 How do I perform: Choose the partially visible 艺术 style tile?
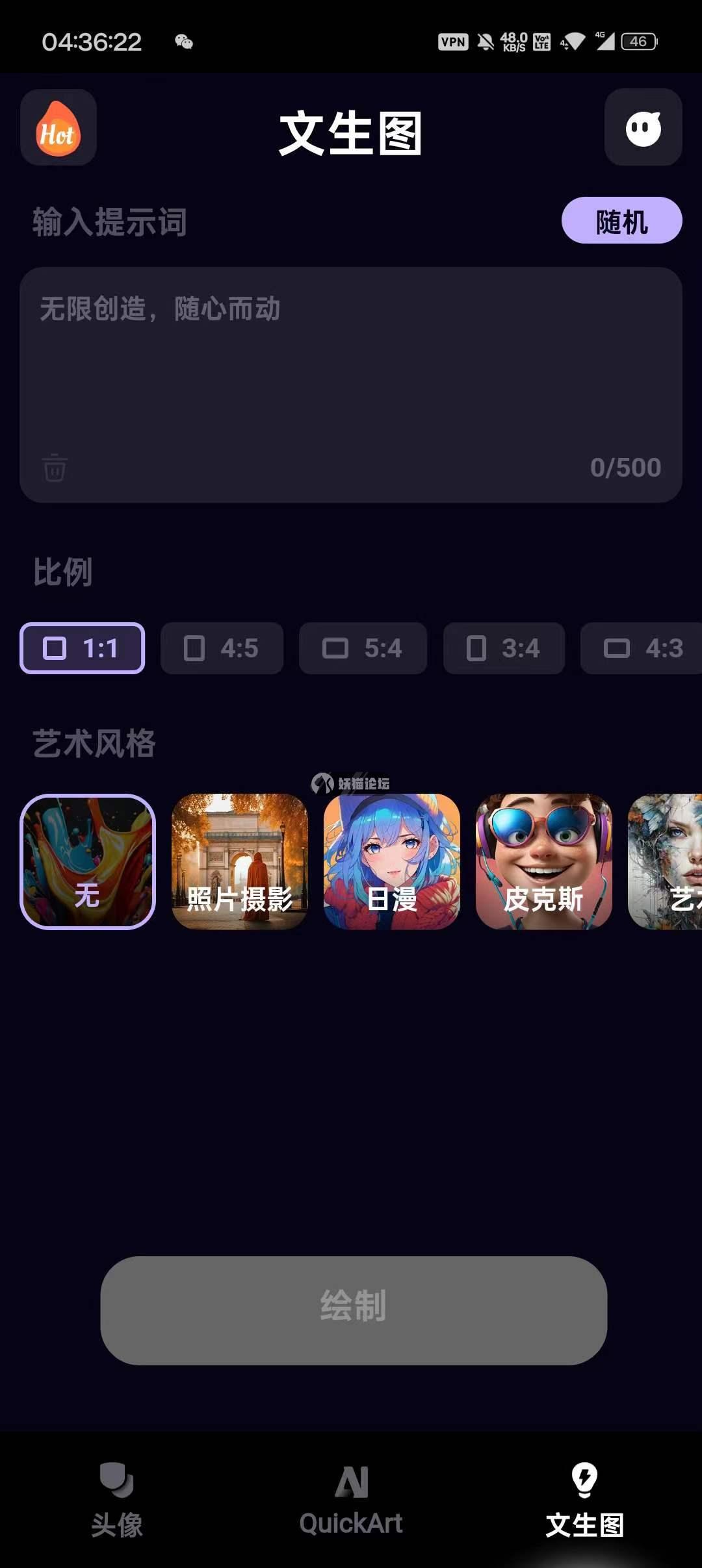pos(666,861)
